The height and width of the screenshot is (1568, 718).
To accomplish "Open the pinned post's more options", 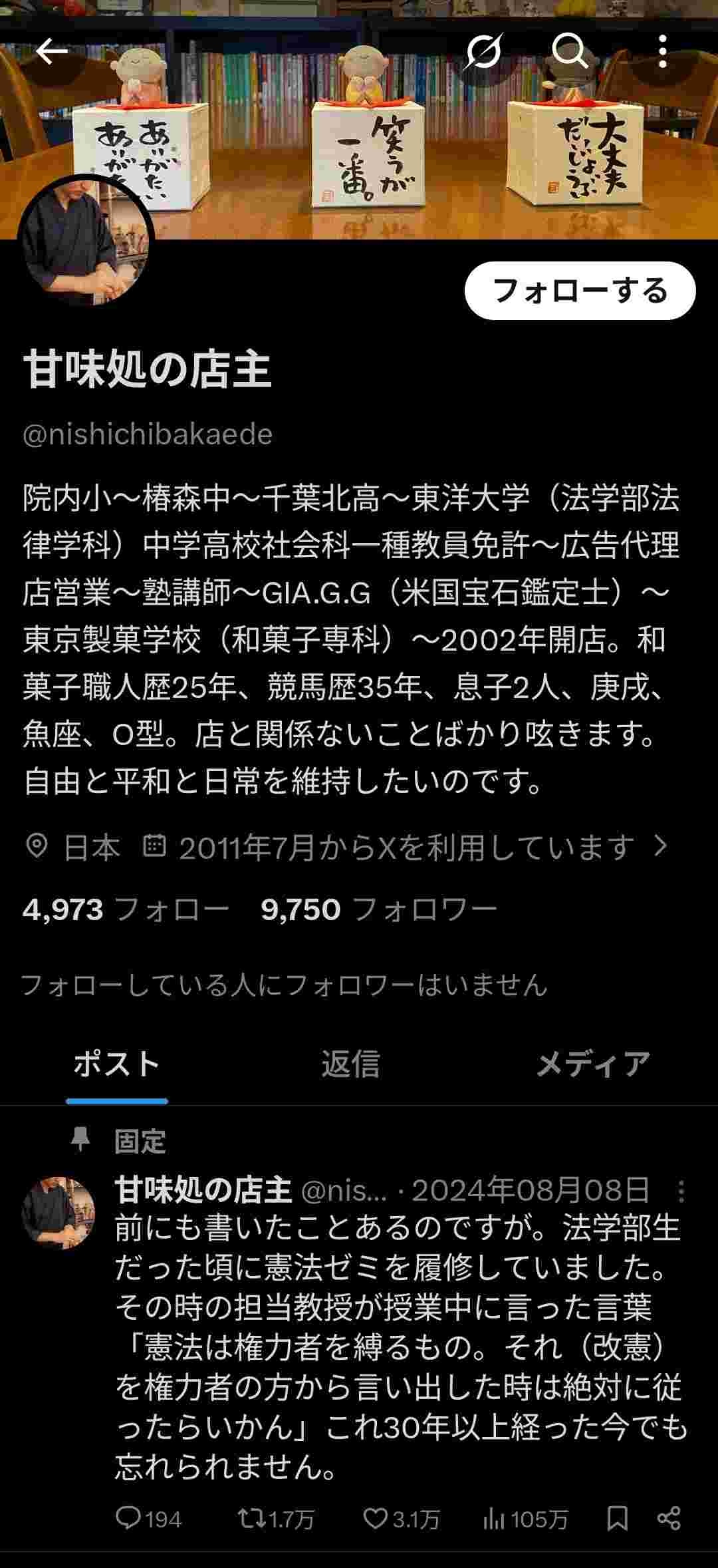I will point(681,1191).
